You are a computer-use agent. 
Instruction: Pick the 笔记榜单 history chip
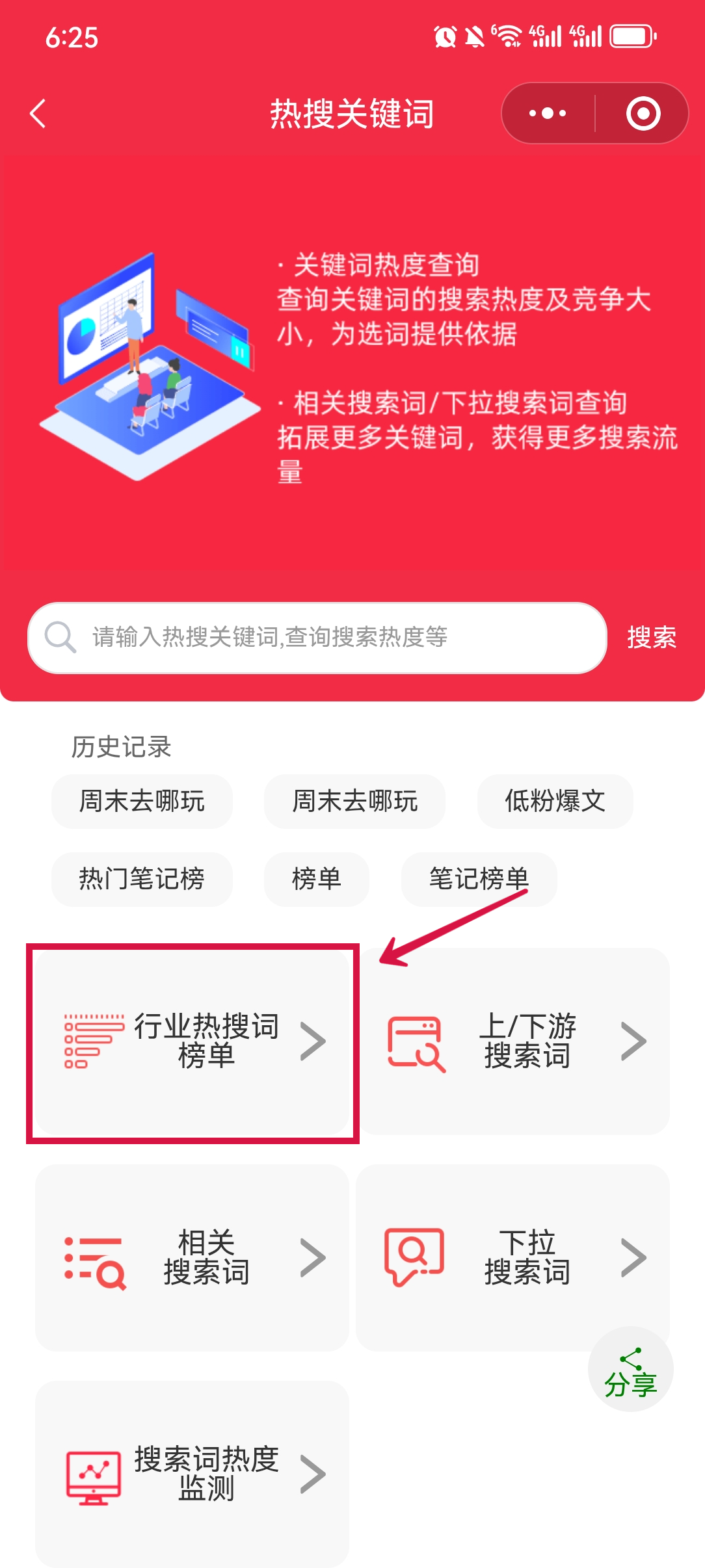(x=479, y=879)
